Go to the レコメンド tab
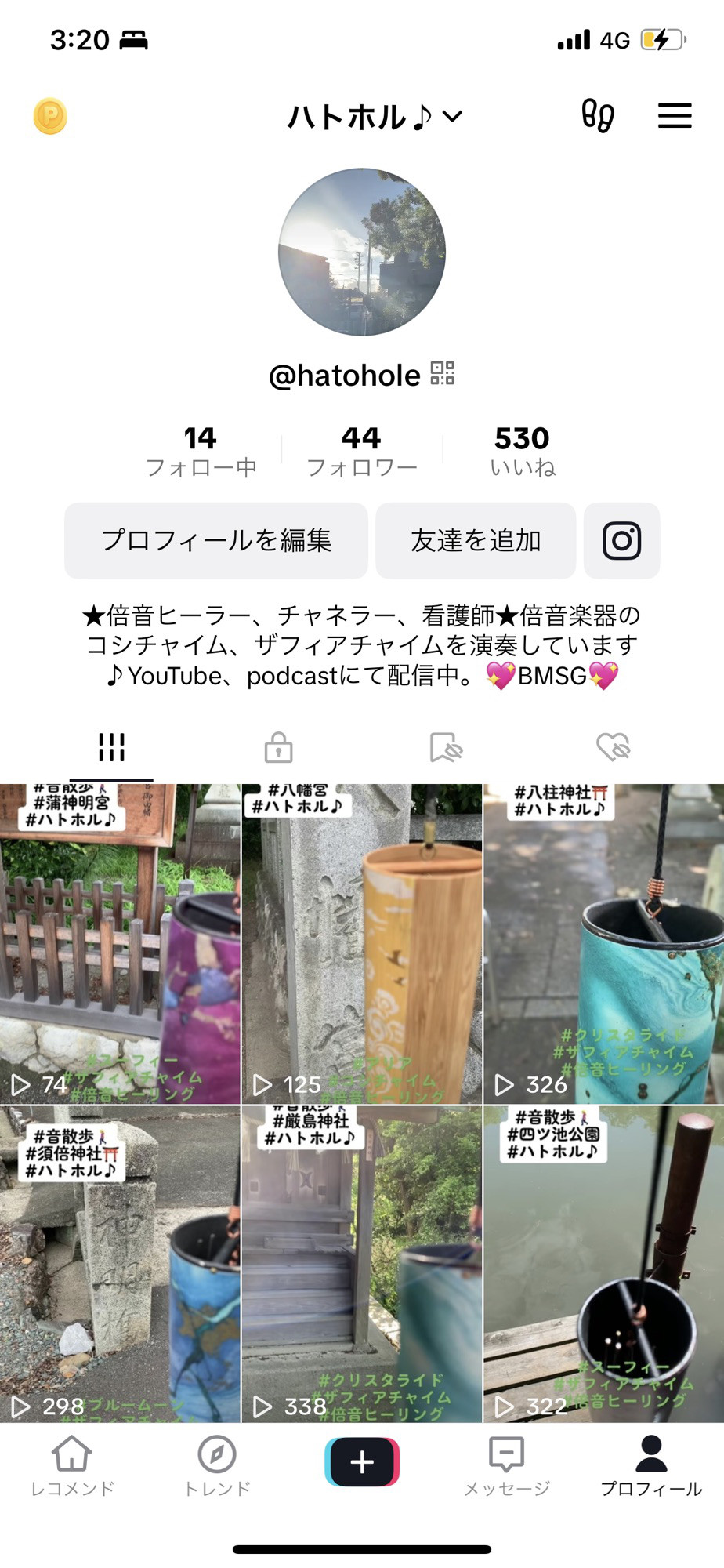This screenshot has width=724, height=1568. pos(72,1465)
